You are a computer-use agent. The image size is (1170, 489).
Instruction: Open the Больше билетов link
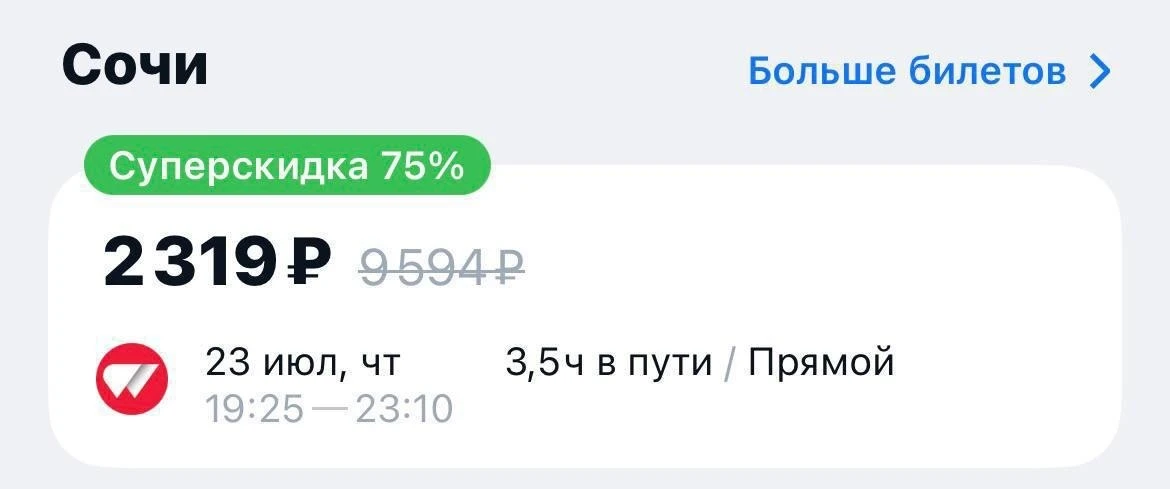coord(930,71)
